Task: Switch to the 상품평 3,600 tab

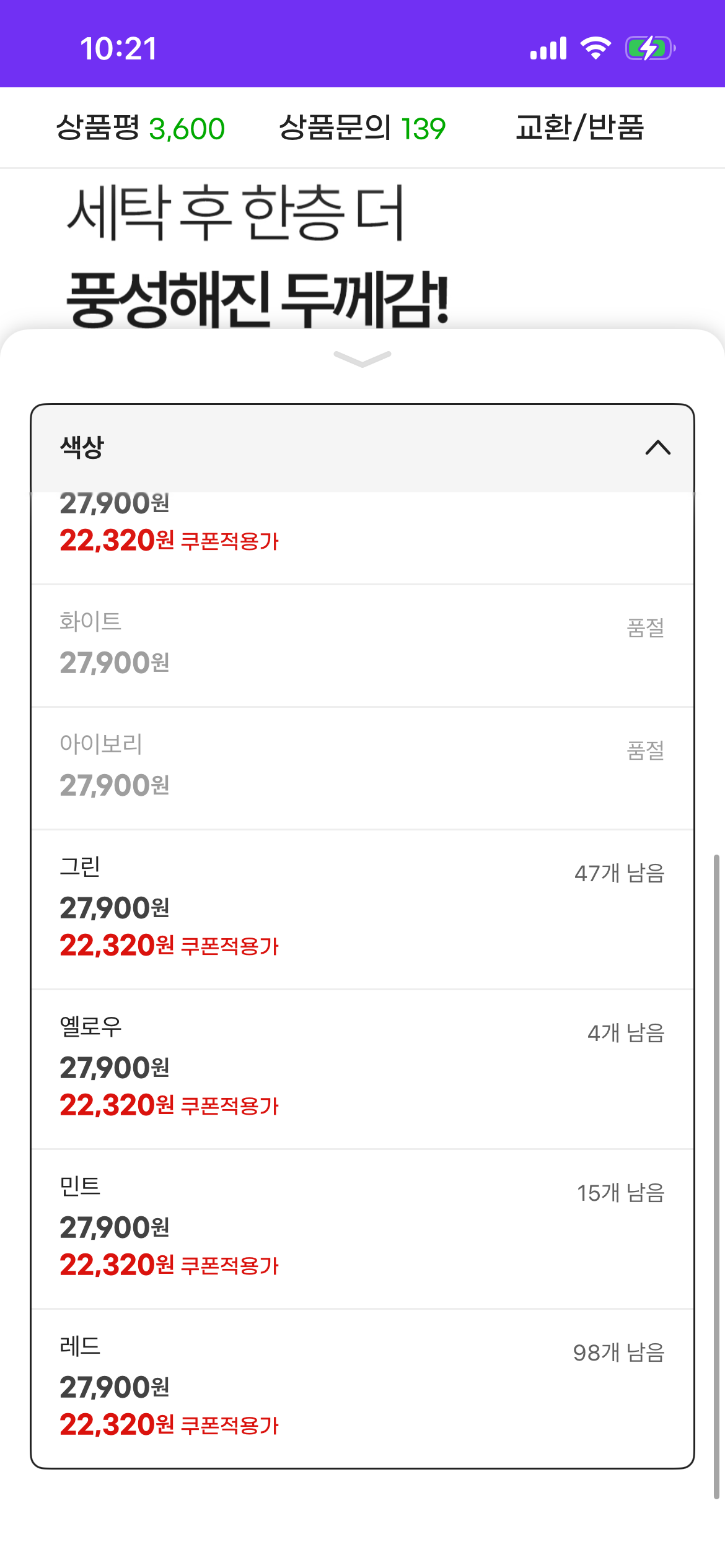Action: click(x=140, y=128)
